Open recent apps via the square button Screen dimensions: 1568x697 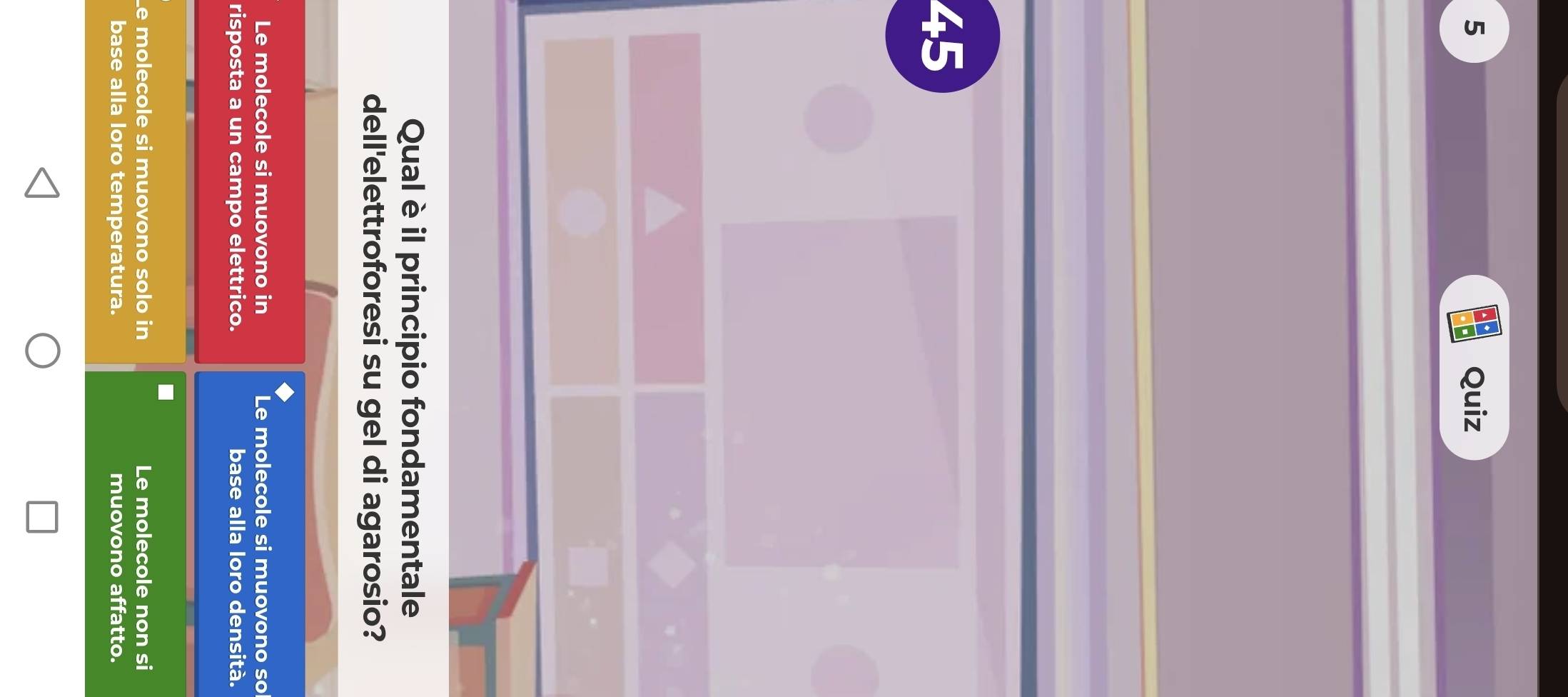coord(42,517)
